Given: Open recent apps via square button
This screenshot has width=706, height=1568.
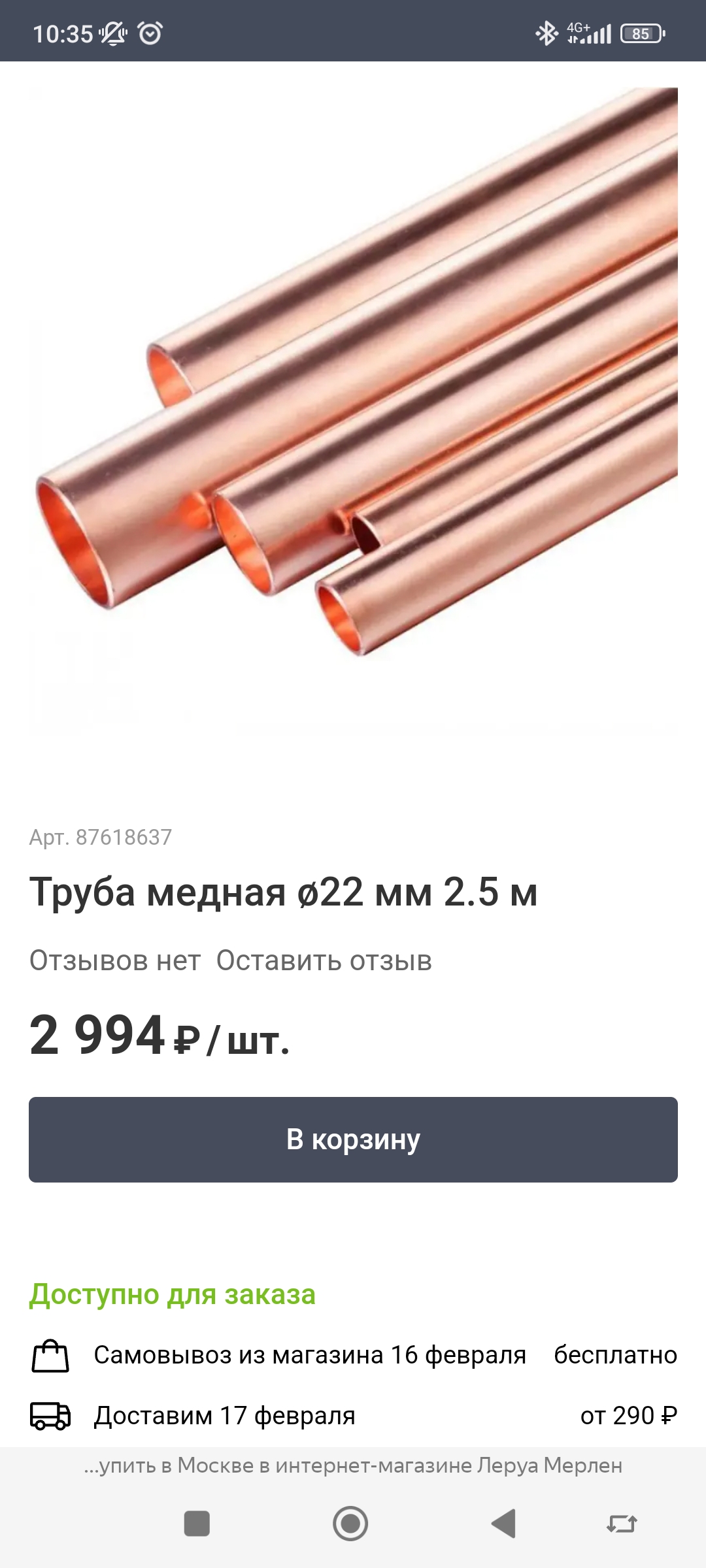Looking at the screenshot, I should point(197,1524).
